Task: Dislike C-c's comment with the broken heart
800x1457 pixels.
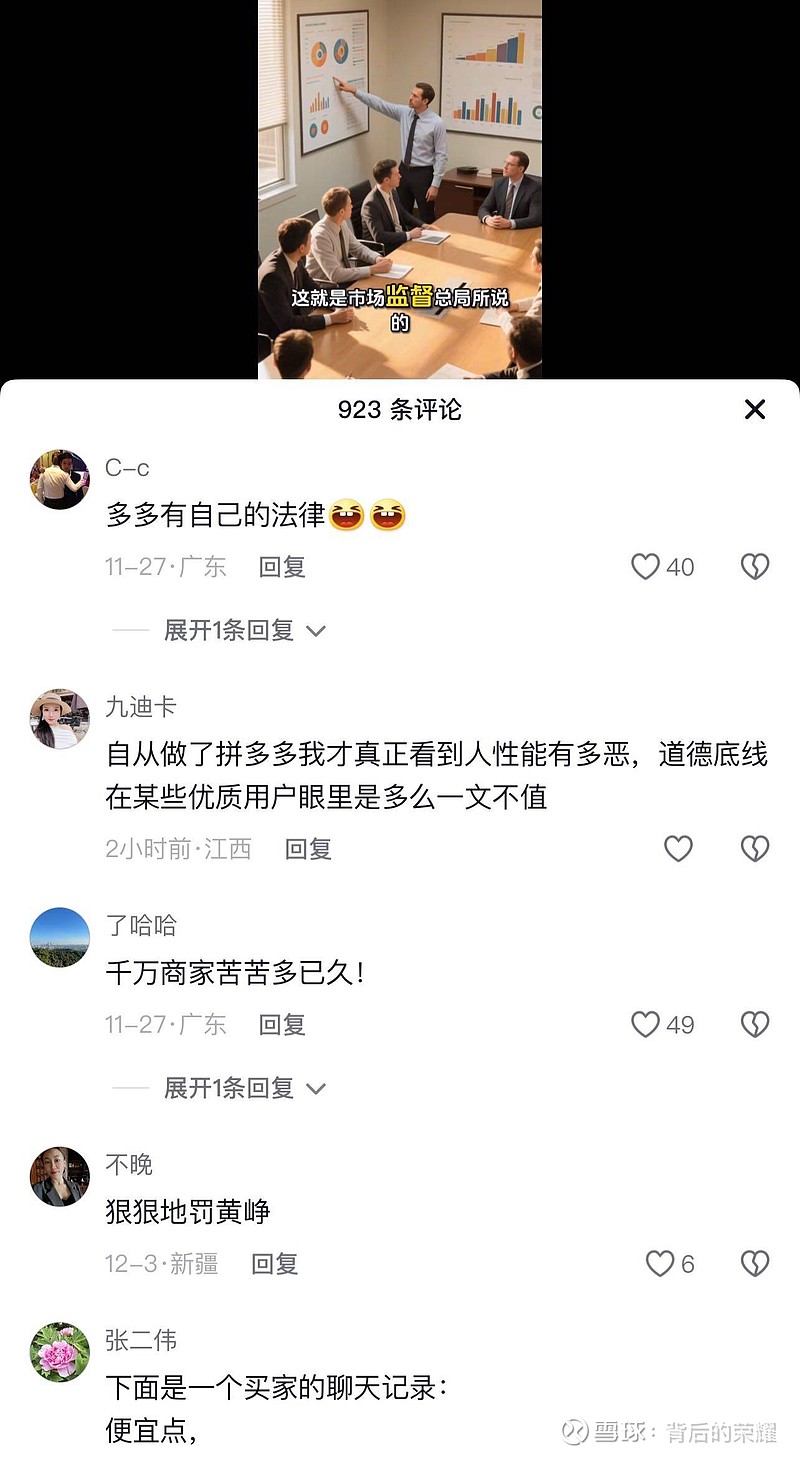Action: pyautogui.click(x=755, y=567)
